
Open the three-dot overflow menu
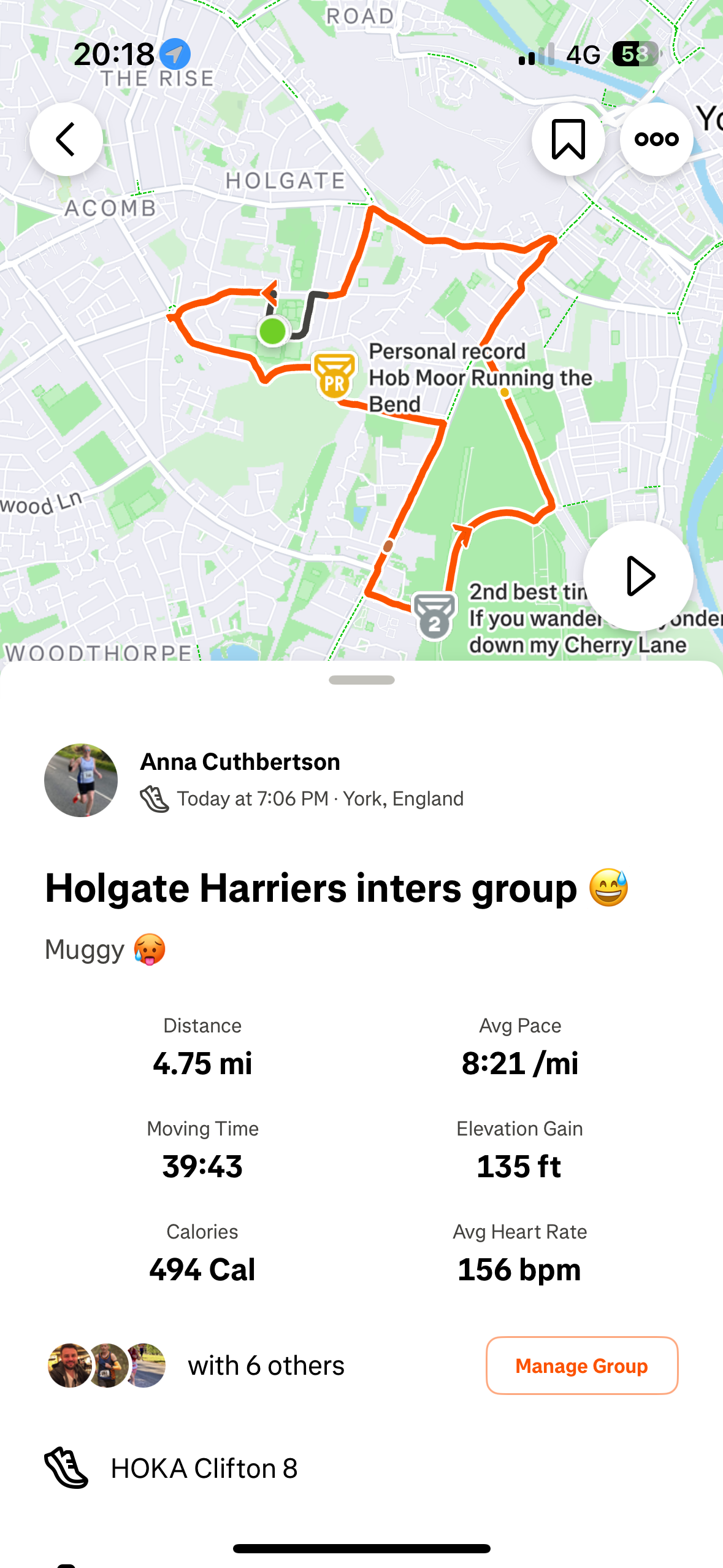click(x=656, y=139)
